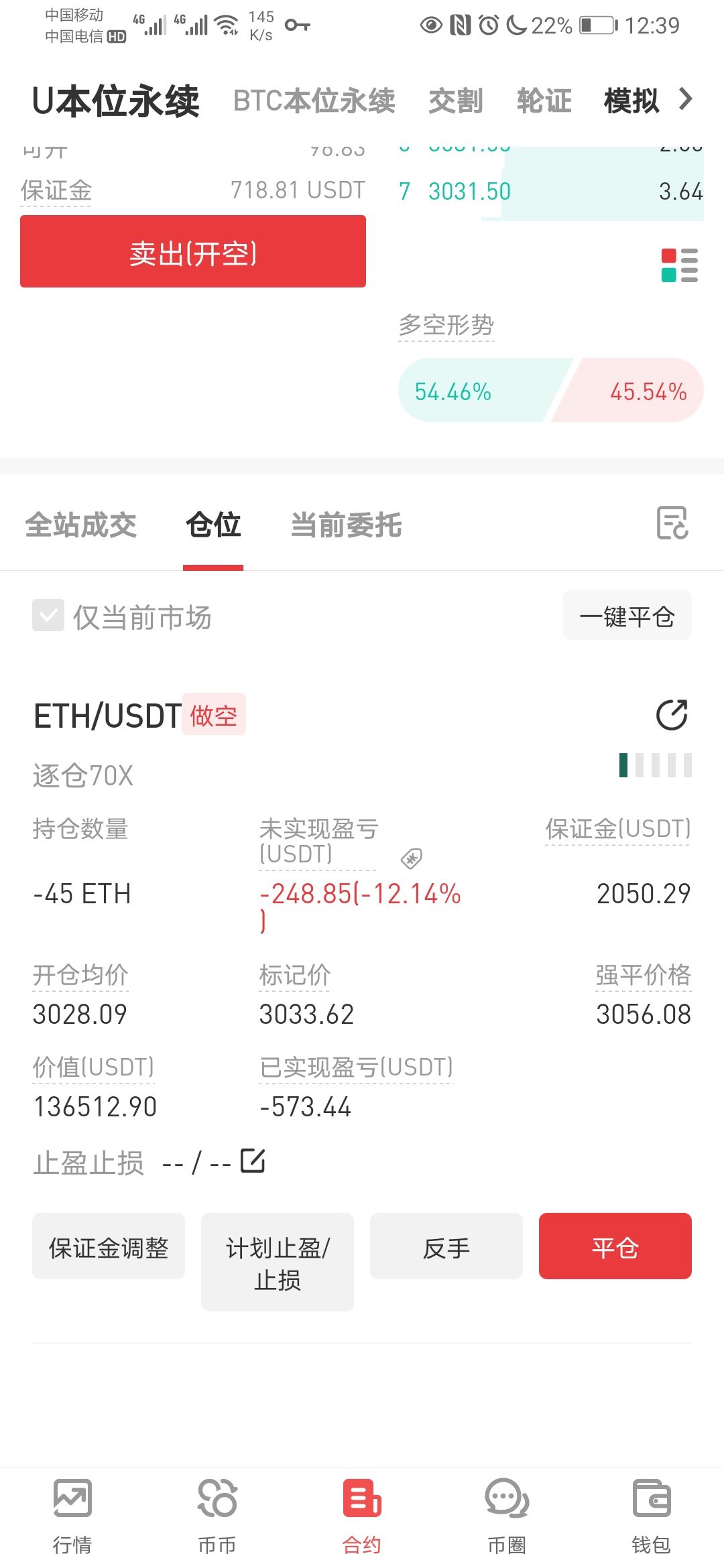Viewport: 724px width, 1568px height.
Task: Toggle the 仅当前市场 checkbox
Action: [x=48, y=616]
